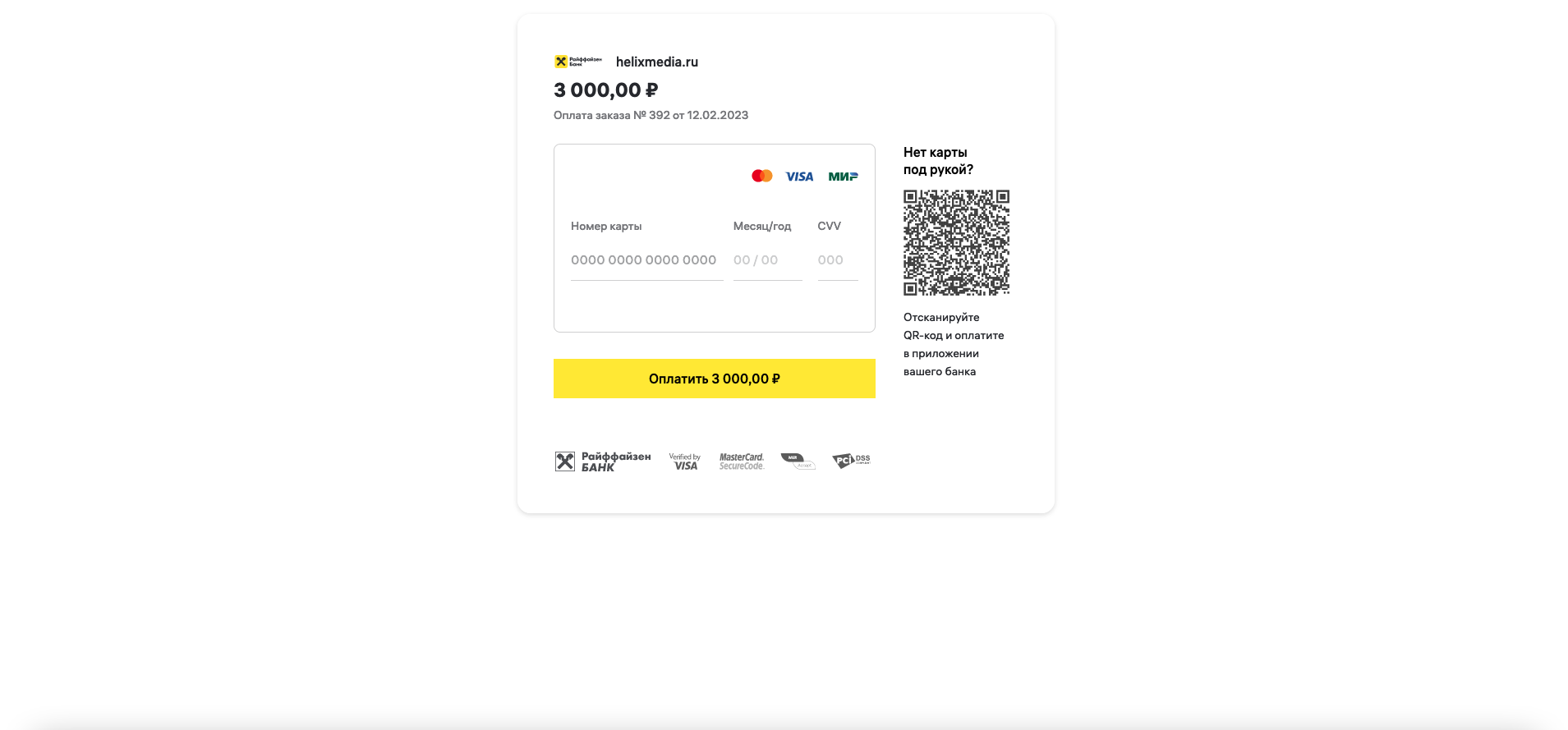This screenshot has height=730, width=1568.
Task: Tap the Месяц/год expiry field
Action: click(x=767, y=260)
